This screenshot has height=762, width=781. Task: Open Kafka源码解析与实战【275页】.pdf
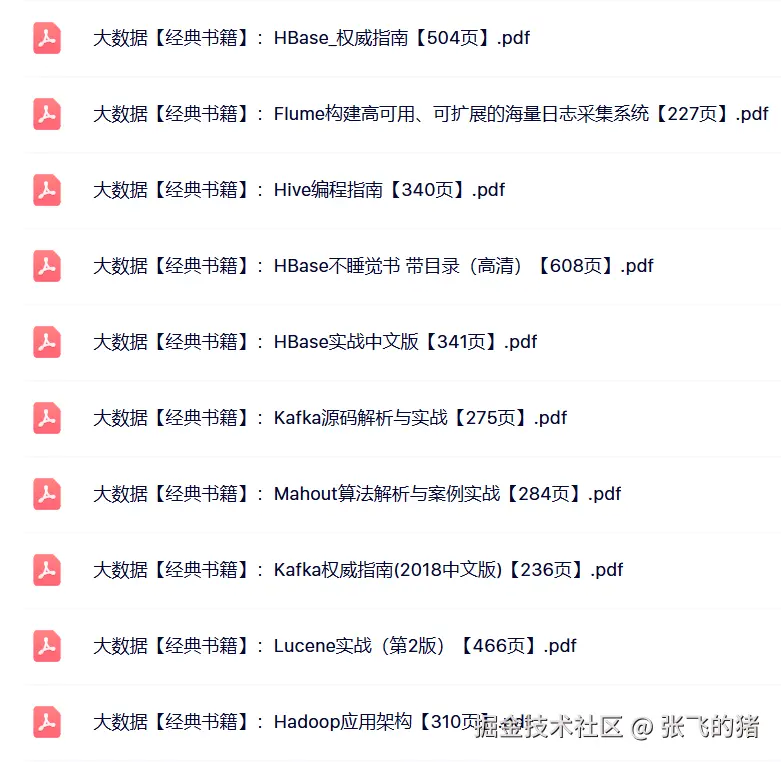[x=330, y=419]
